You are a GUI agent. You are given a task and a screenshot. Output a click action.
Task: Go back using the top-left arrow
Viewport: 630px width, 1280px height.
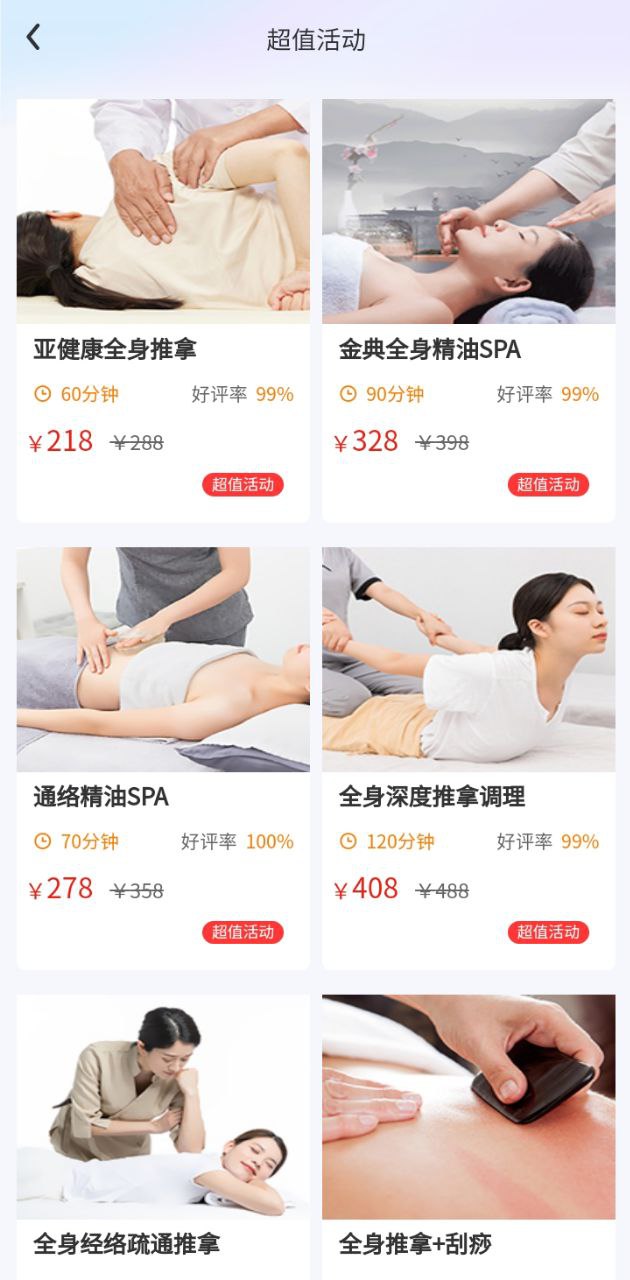click(33, 38)
